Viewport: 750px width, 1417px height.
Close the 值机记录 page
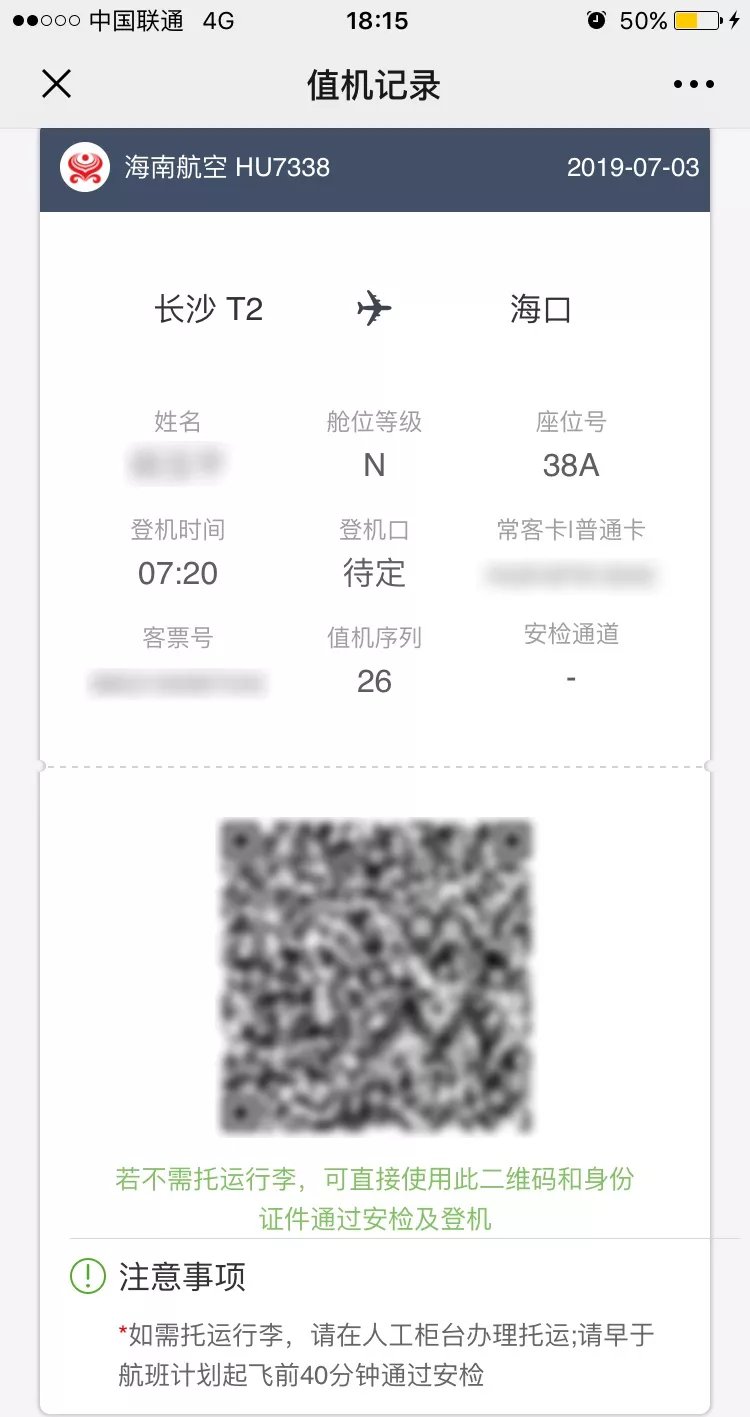pos(57,85)
